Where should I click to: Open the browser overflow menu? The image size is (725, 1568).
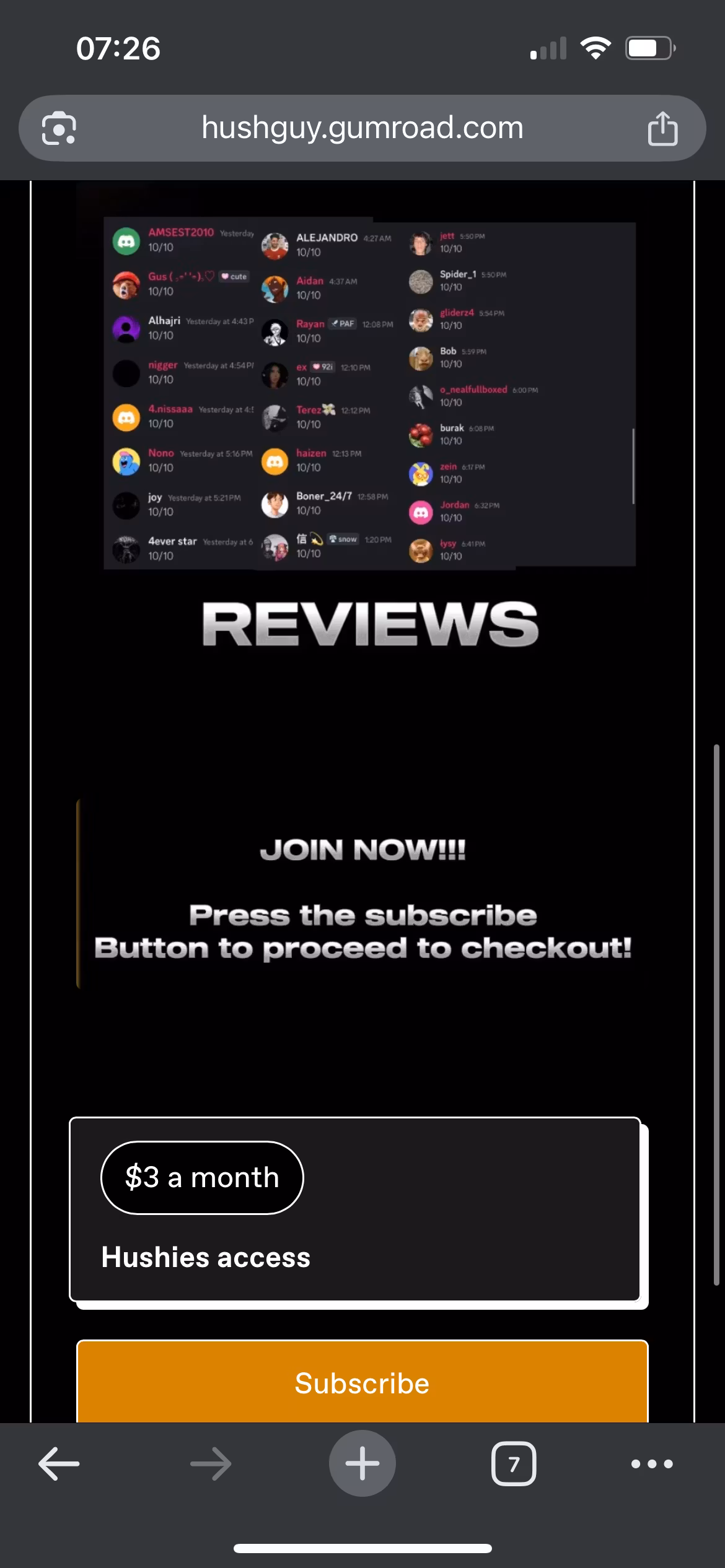651,1464
